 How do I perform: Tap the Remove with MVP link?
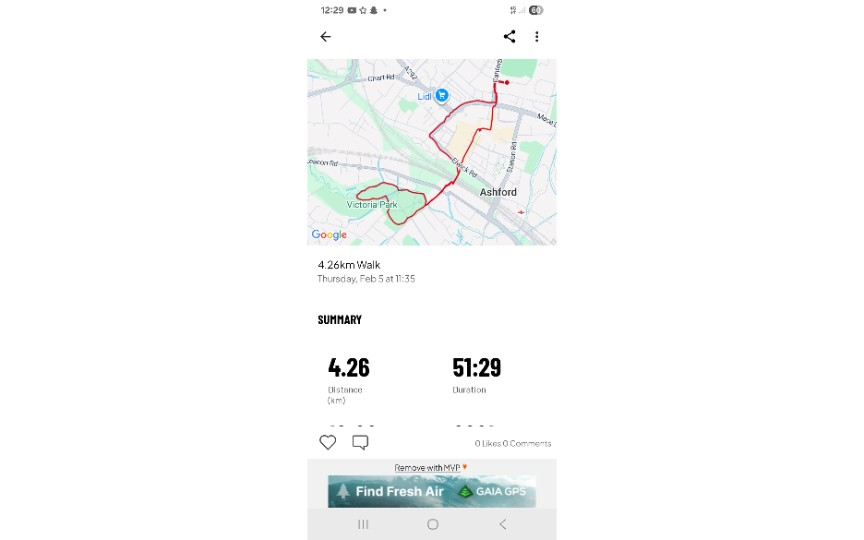pyautogui.click(x=430, y=467)
